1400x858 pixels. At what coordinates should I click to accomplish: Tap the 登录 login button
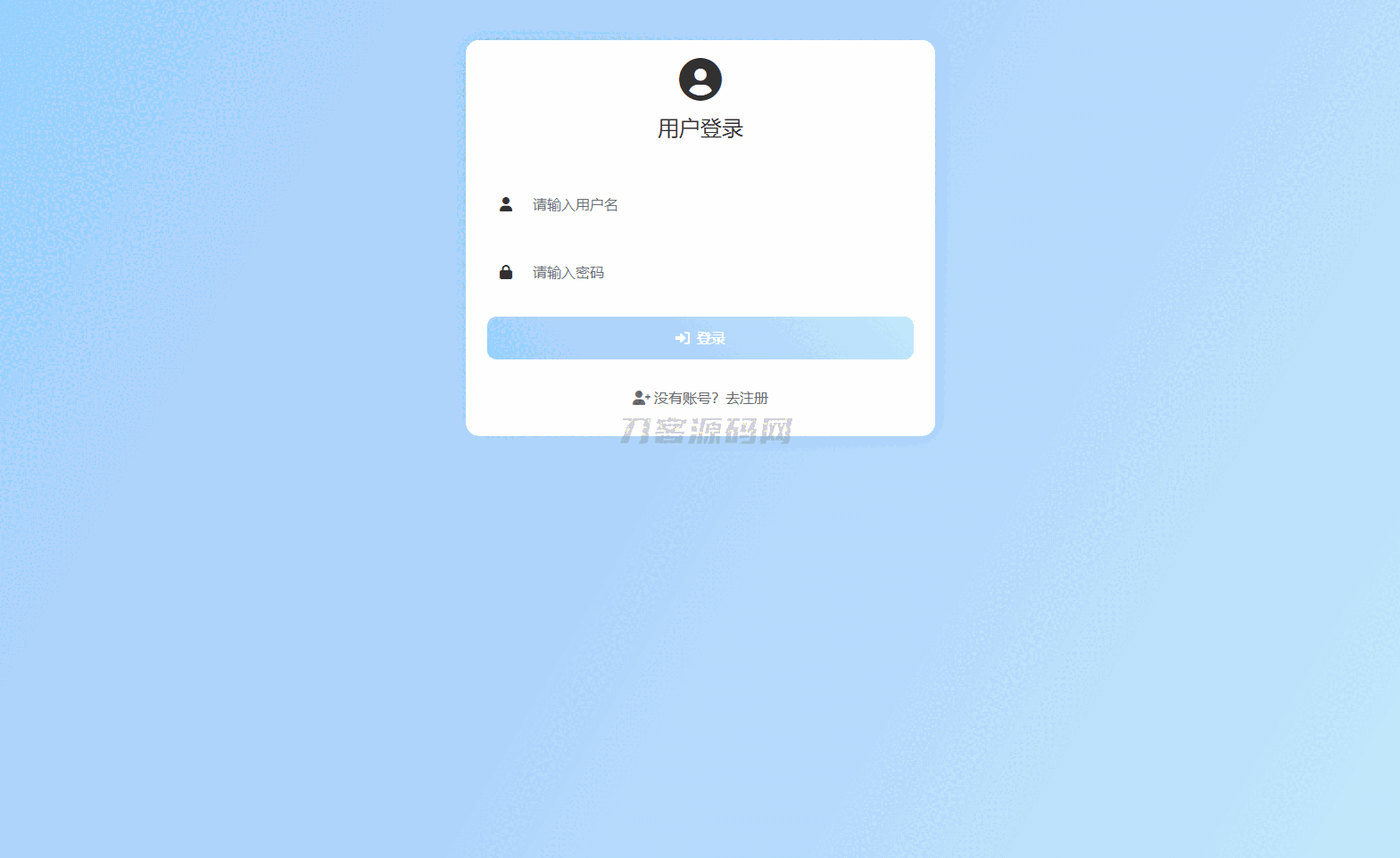click(x=700, y=338)
